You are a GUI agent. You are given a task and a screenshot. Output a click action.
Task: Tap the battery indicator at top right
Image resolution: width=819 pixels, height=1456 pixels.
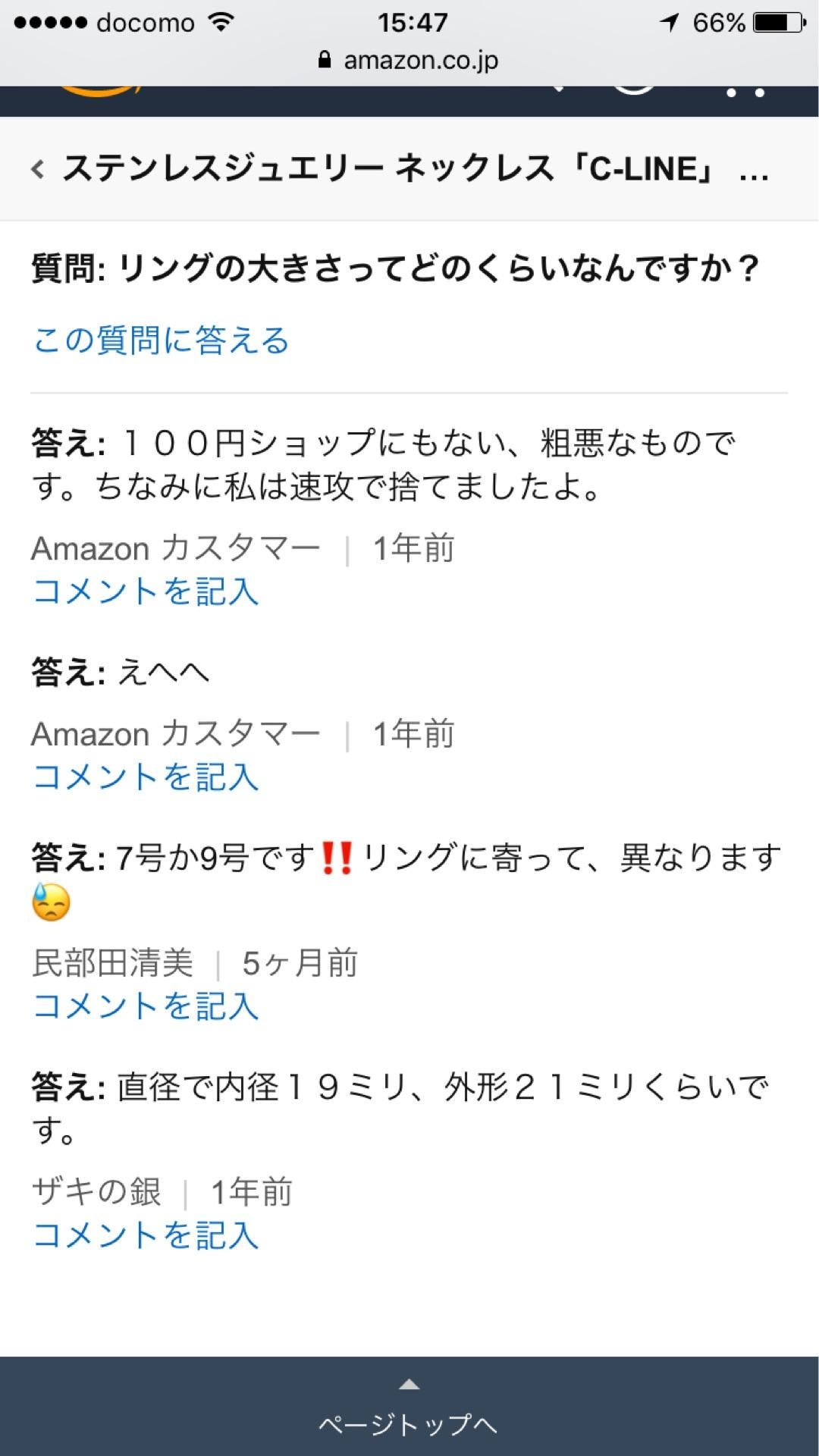click(x=775, y=22)
